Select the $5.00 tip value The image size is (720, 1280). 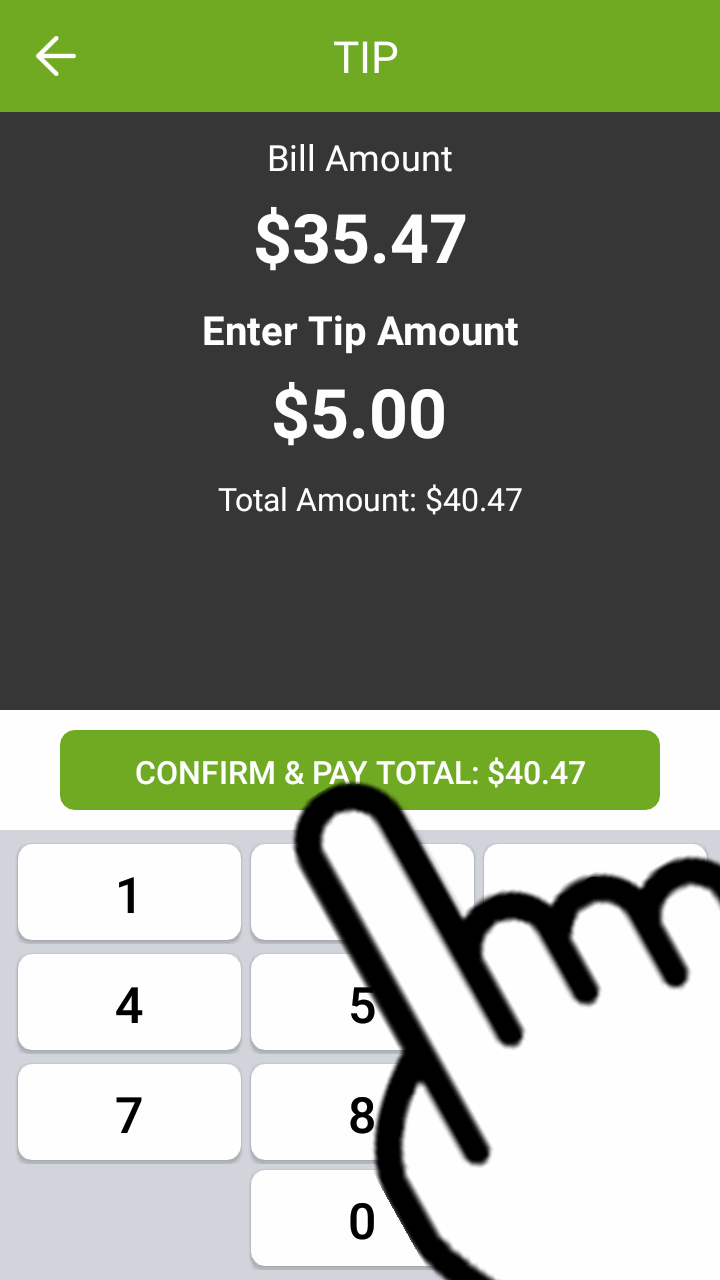360,412
